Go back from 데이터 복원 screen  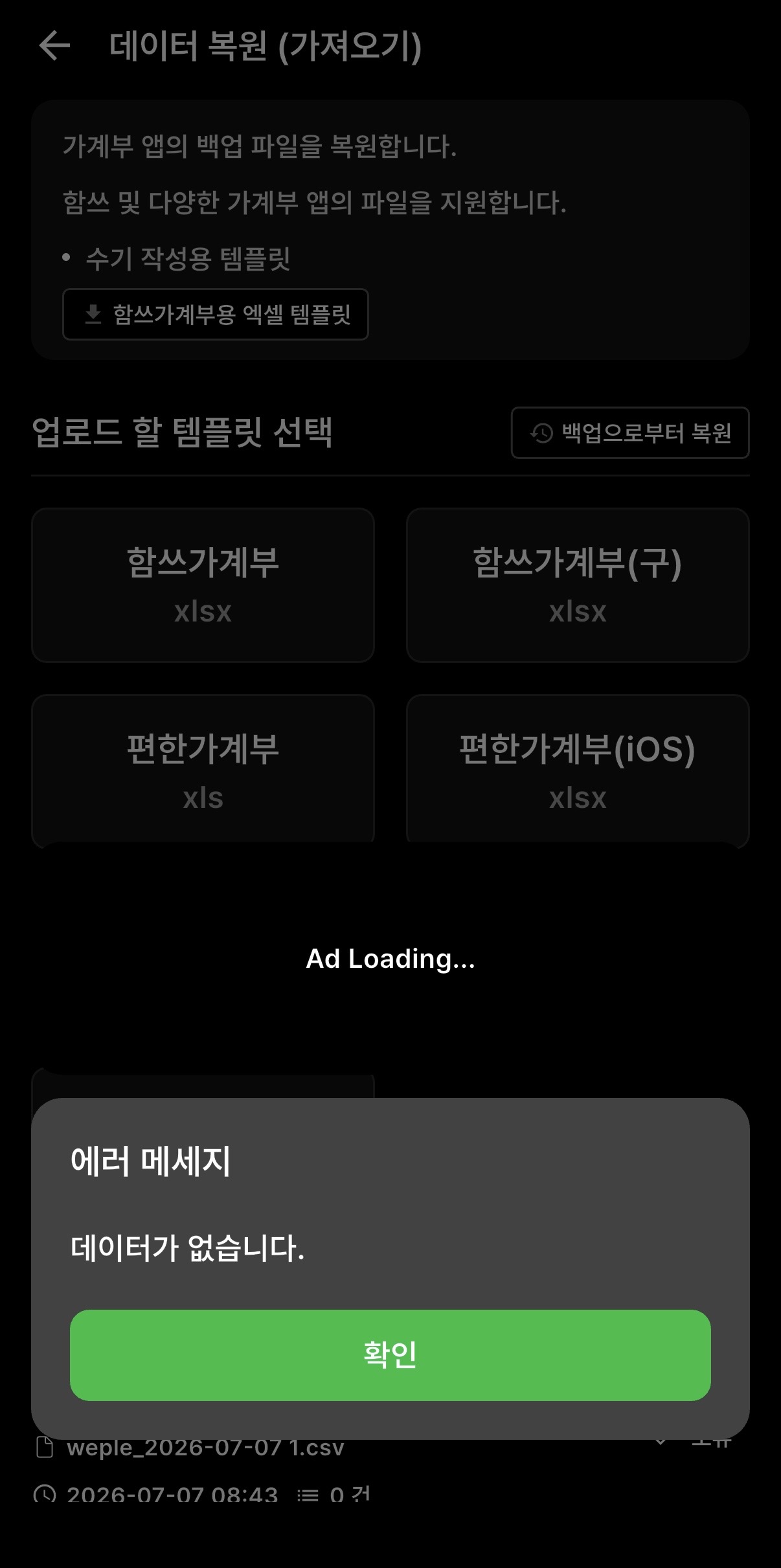(54, 46)
